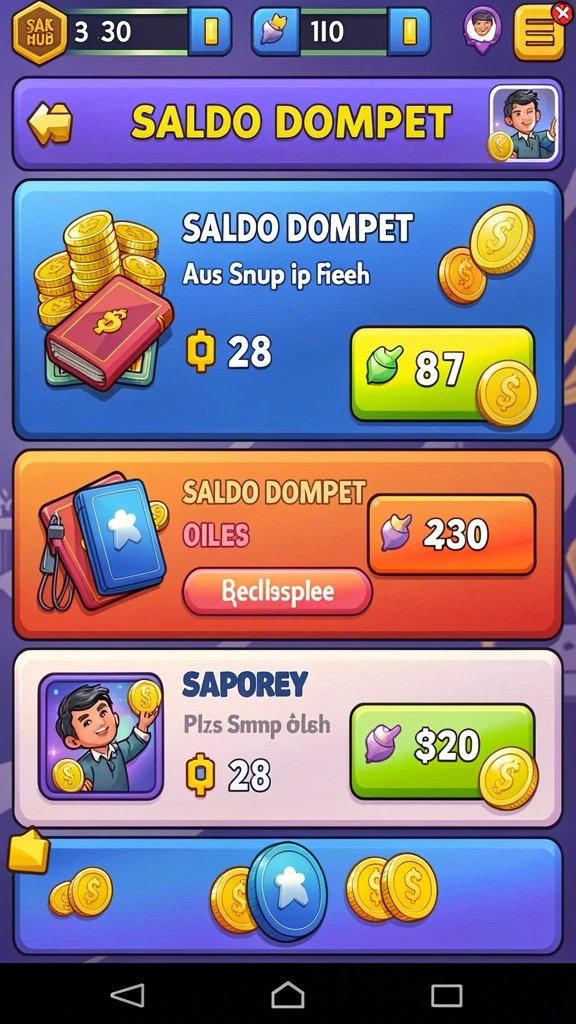The image size is (576, 1024).
Task: Tap the system back button
Action: pyautogui.click(x=128, y=995)
